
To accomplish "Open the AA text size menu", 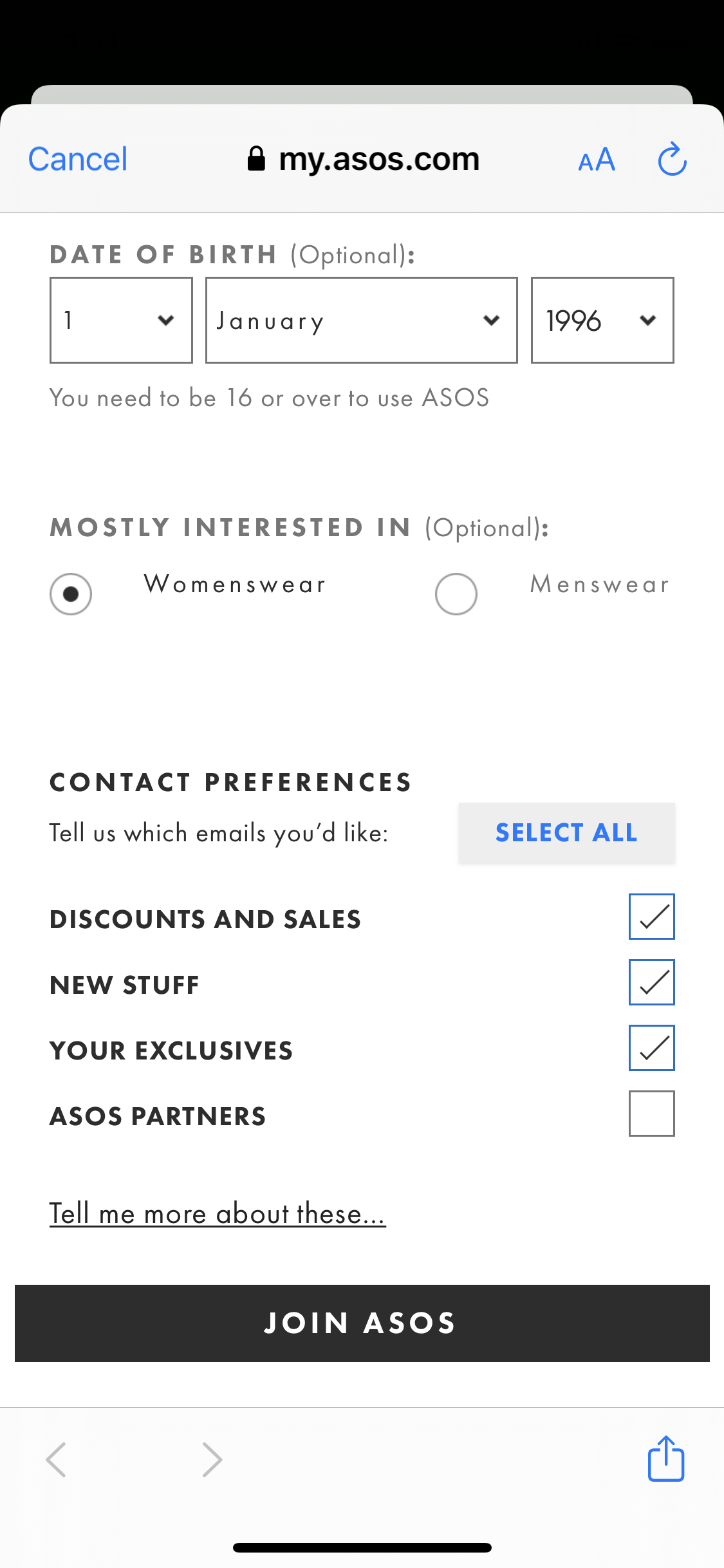I will [597, 160].
